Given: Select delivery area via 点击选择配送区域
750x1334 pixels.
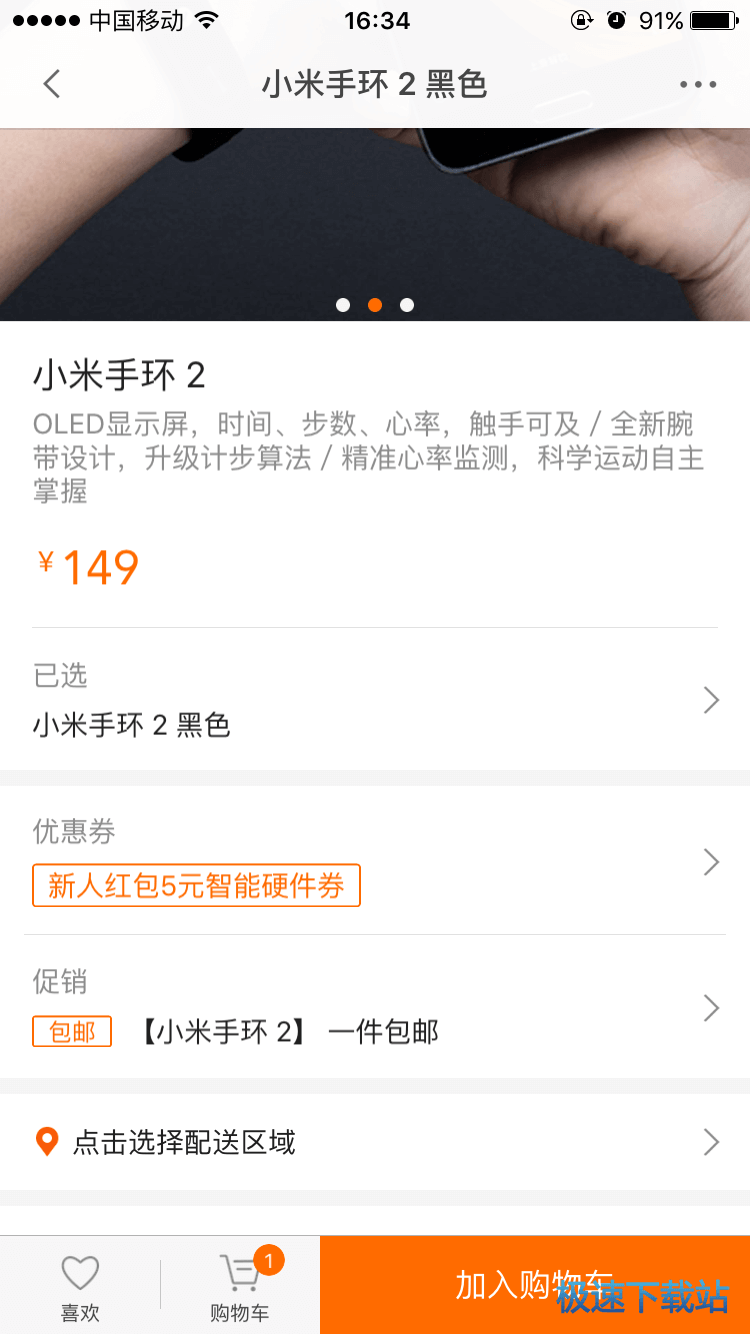Looking at the screenshot, I should (375, 1142).
